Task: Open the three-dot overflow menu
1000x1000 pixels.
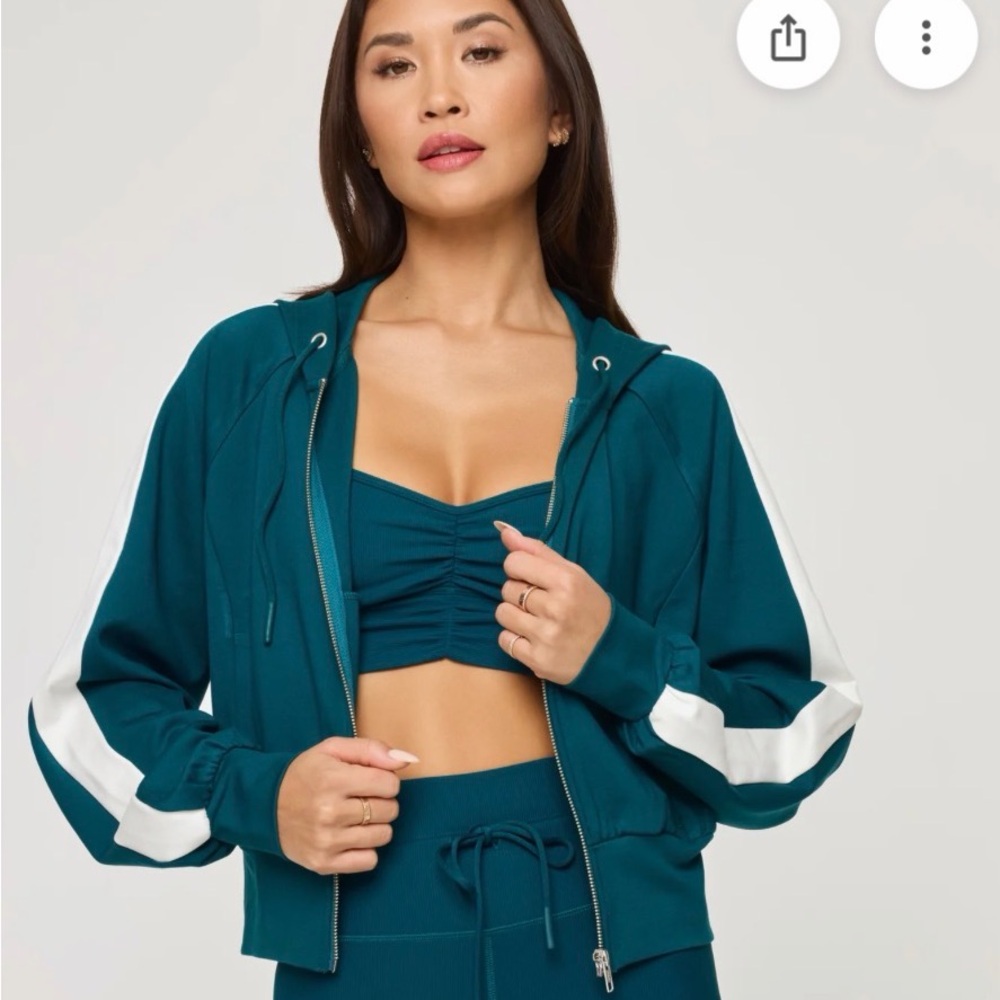Action: [x=925, y=39]
